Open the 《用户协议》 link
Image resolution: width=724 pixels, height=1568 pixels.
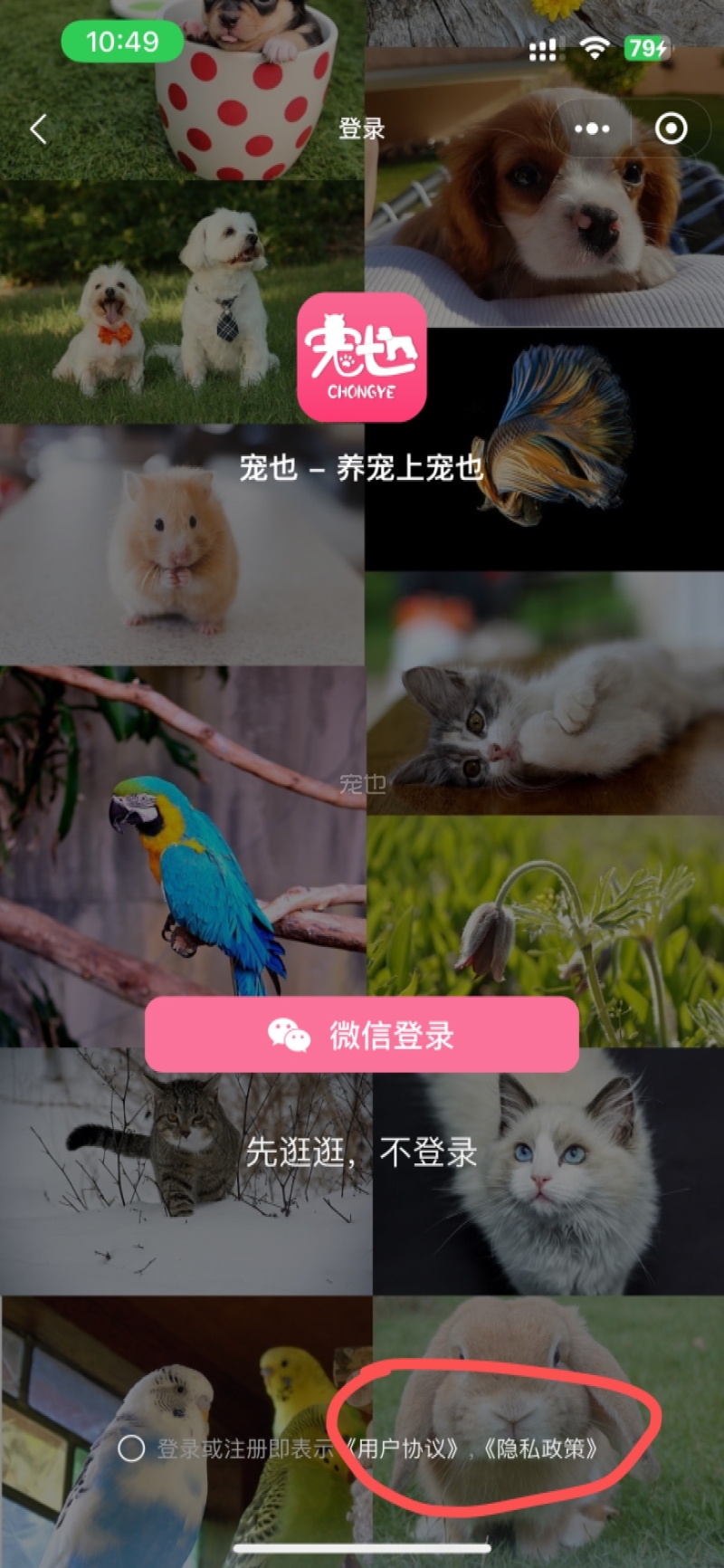404,1448
